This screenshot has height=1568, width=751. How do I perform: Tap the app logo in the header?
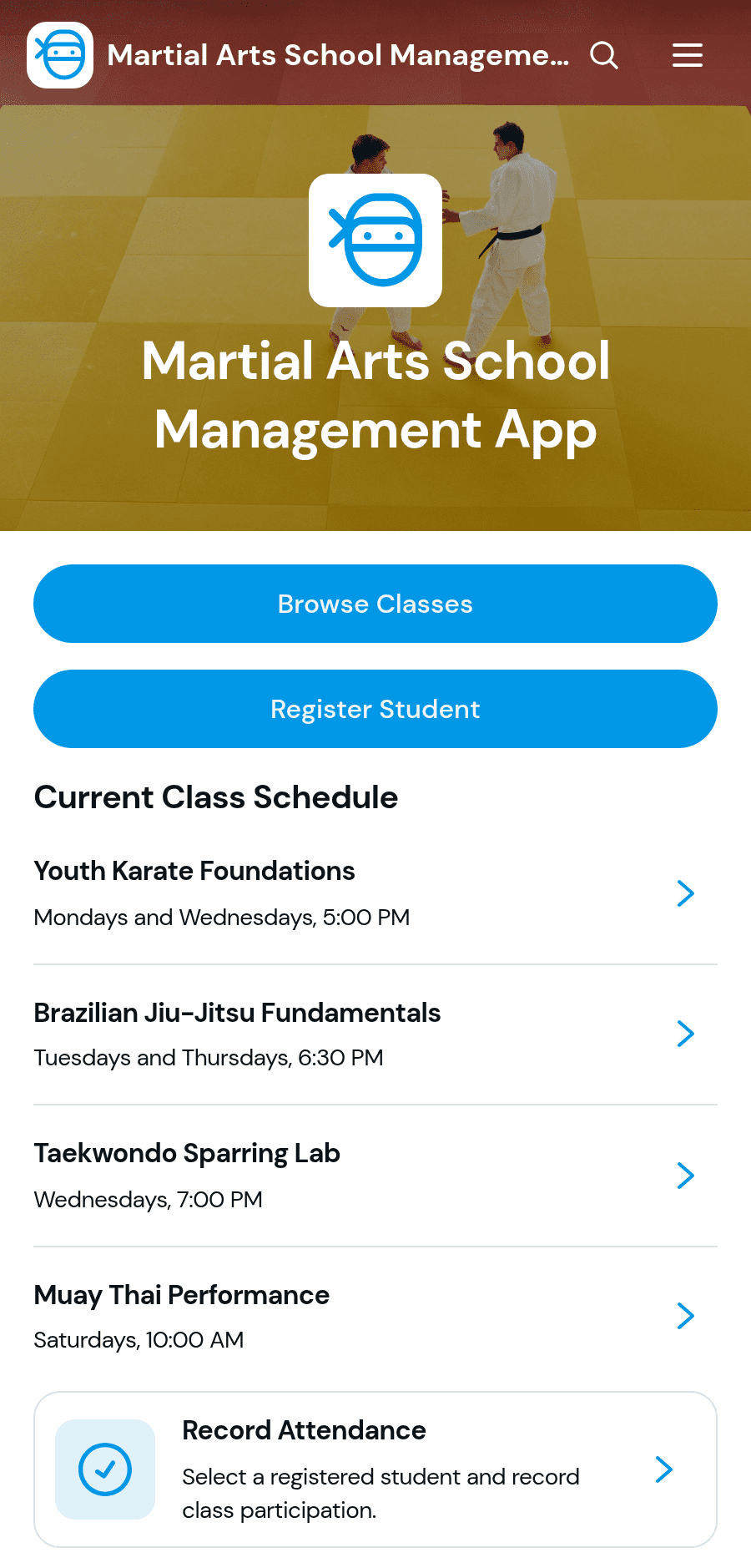pyautogui.click(x=60, y=55)
